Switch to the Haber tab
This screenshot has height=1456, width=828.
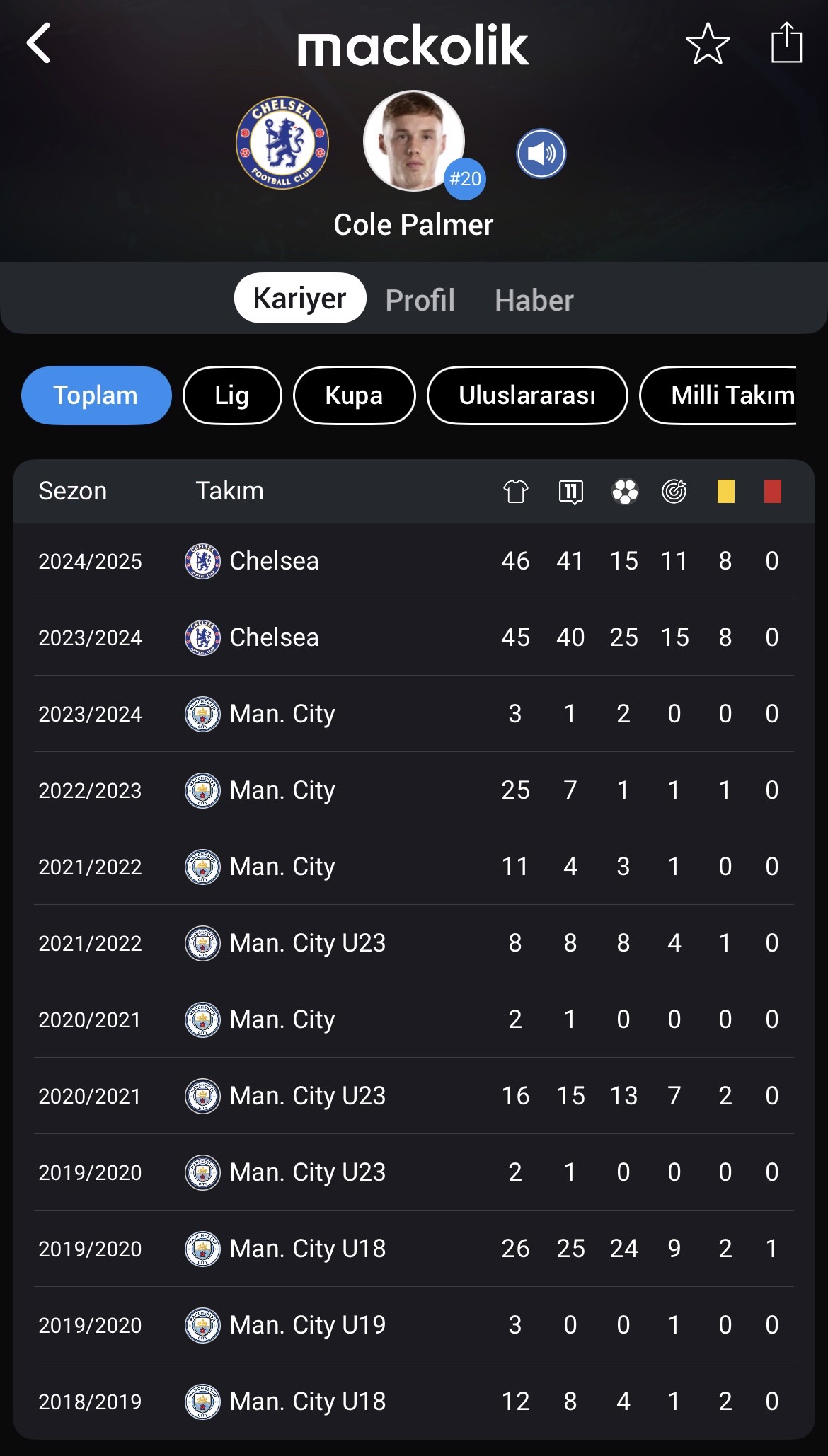[x=534, y=300]
